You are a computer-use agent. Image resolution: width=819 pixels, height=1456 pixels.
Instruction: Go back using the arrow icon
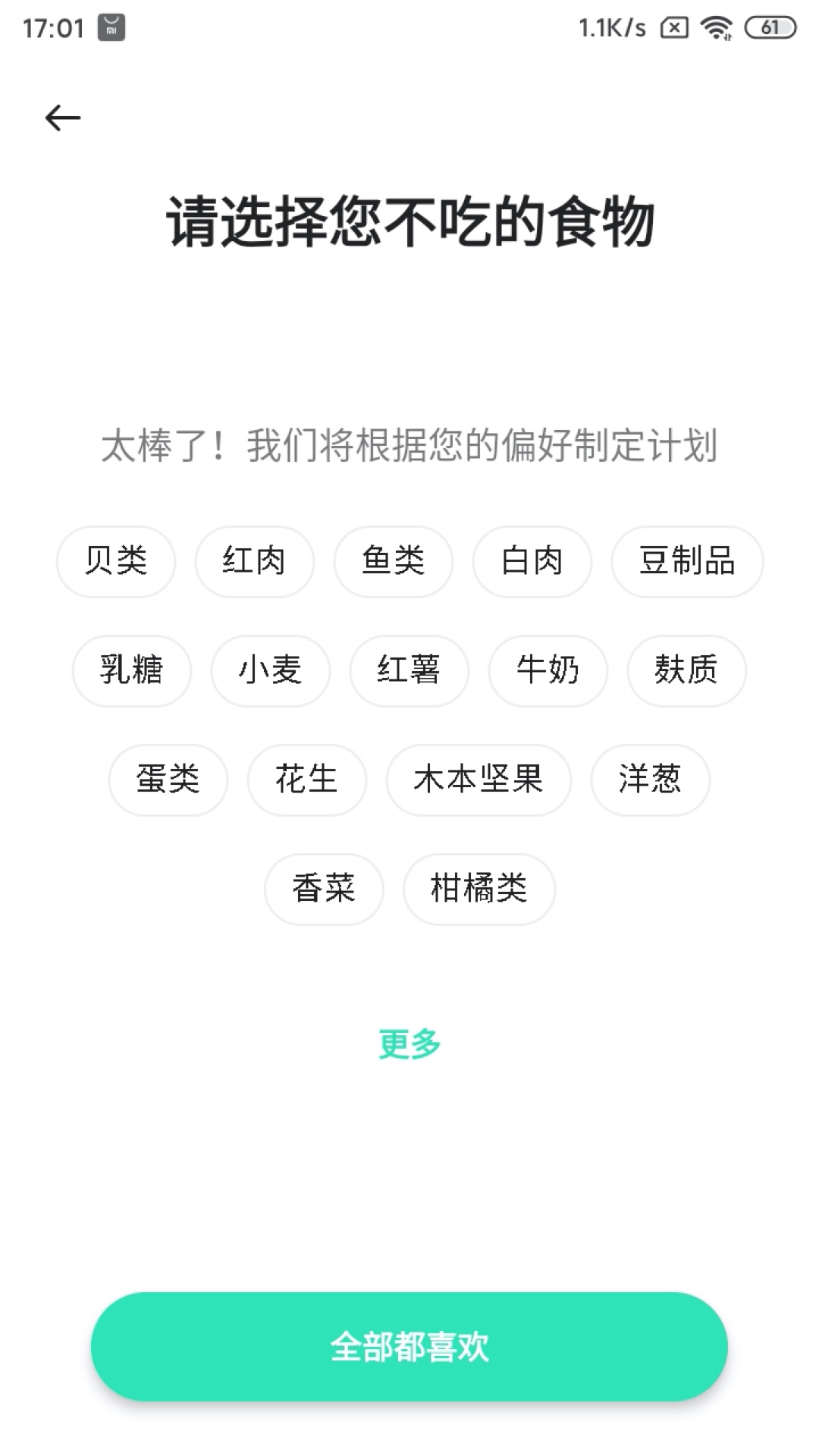(63, 118)
